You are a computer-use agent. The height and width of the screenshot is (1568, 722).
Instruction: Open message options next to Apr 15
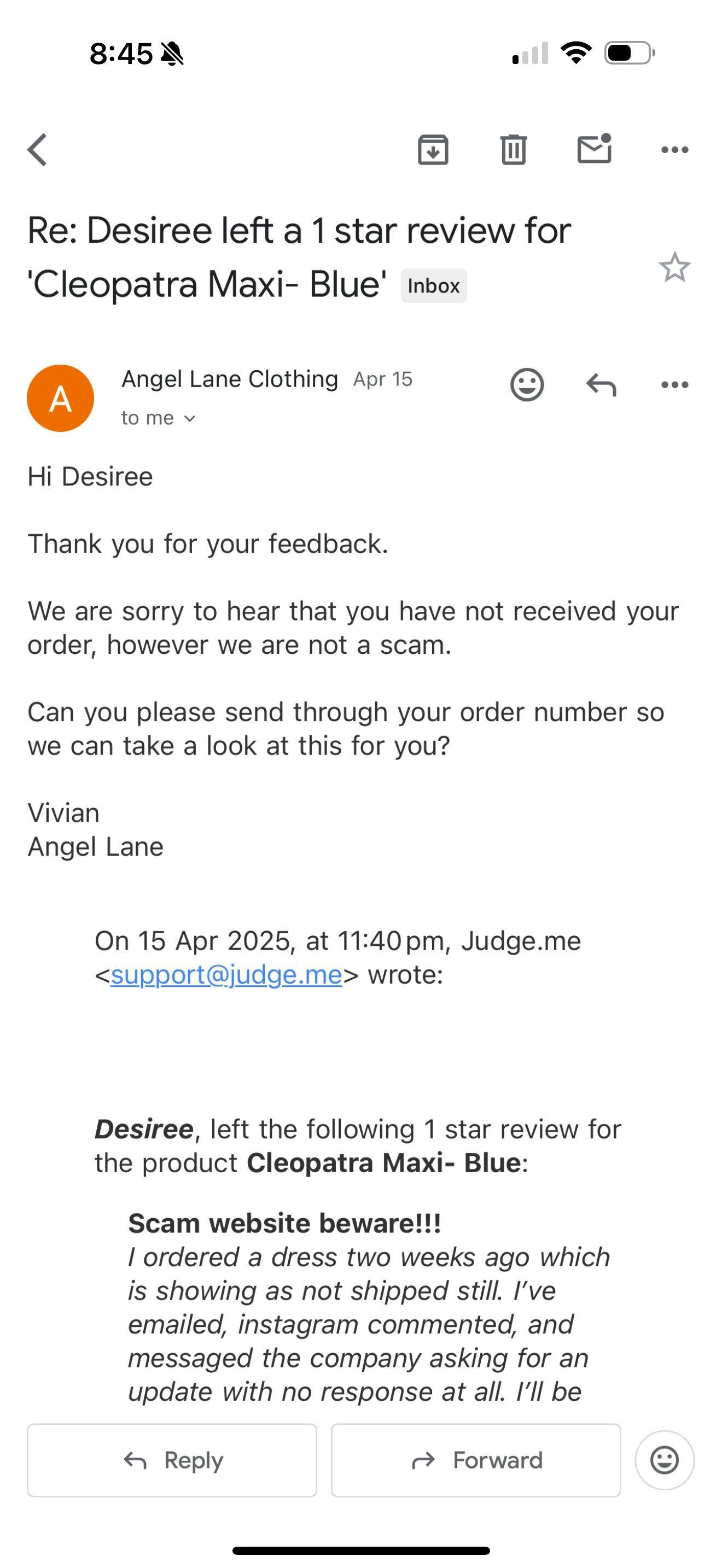coord(674,385)
